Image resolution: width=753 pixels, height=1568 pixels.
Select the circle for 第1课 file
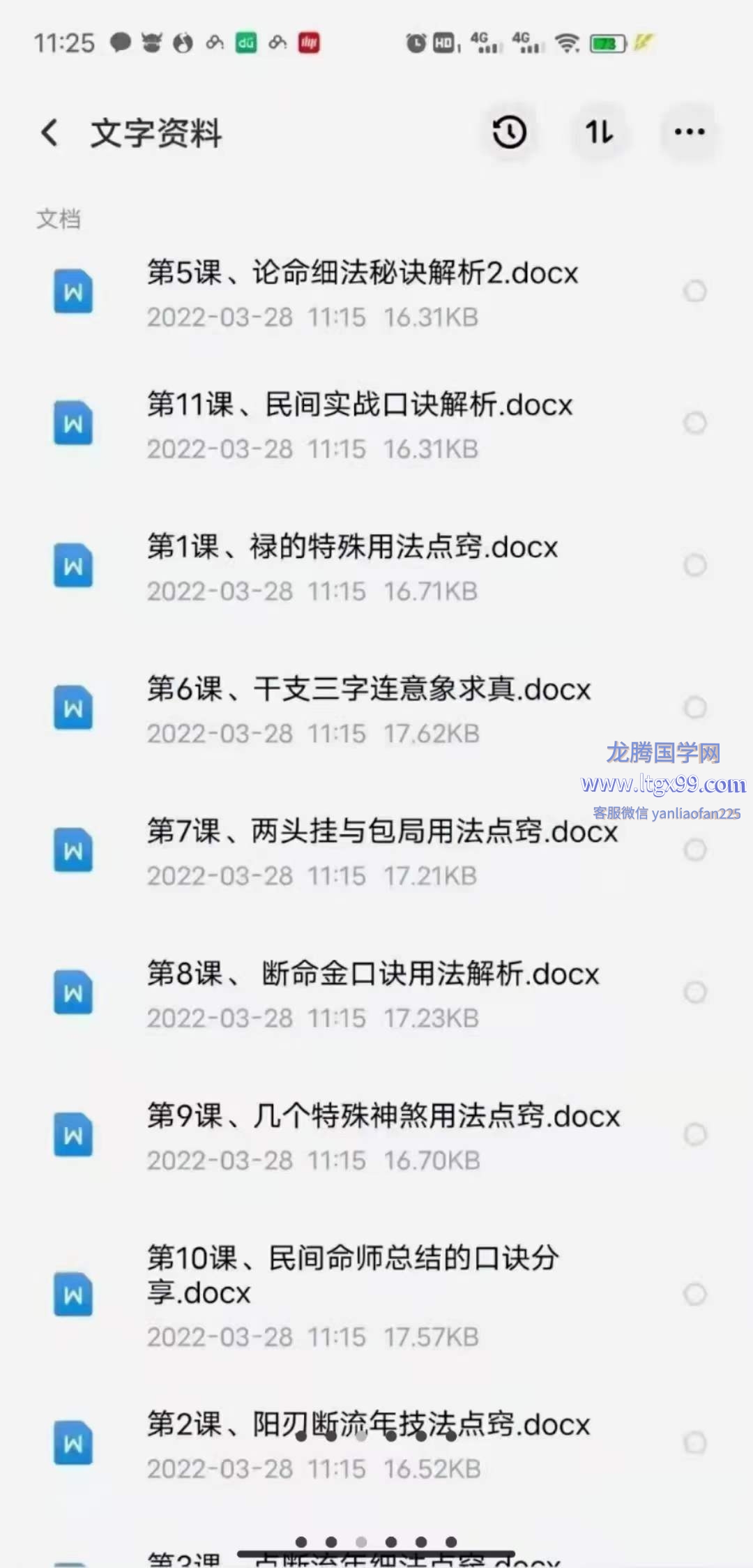pos(694,565)
